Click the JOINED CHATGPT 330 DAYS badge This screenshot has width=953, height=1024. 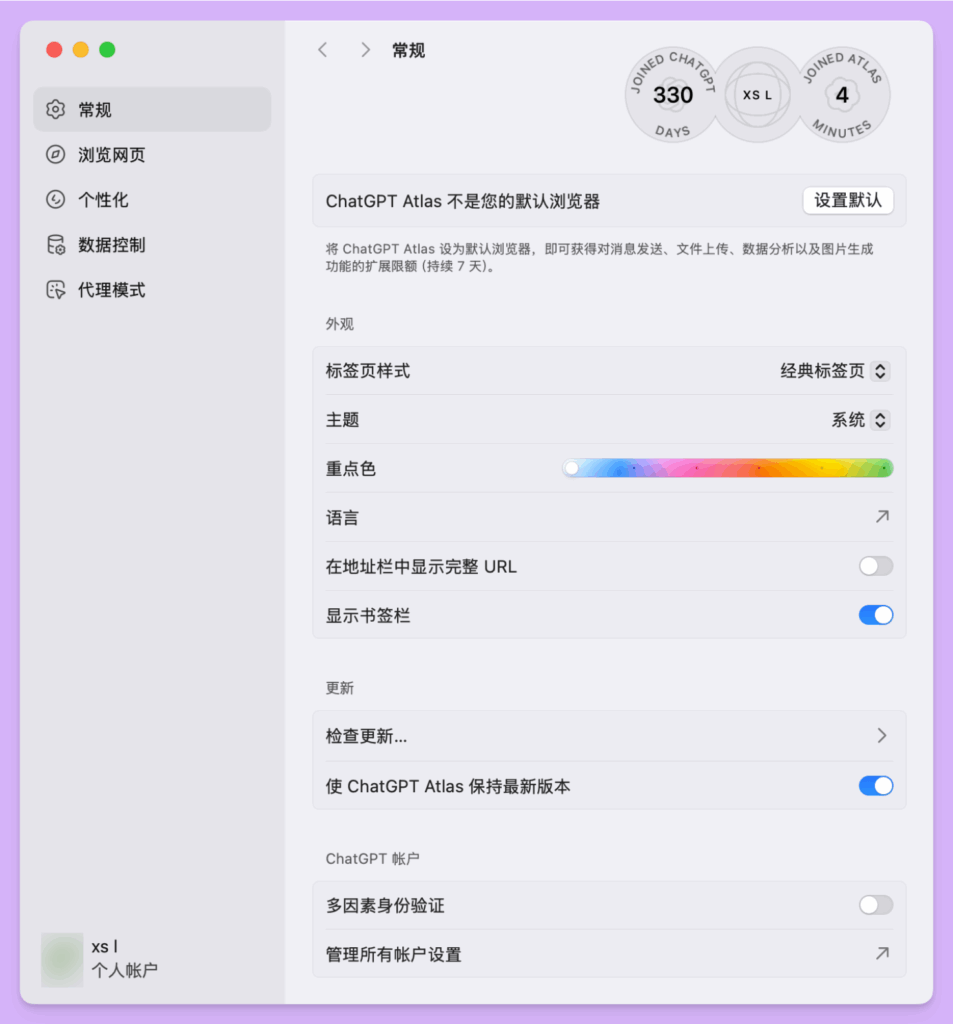point(672,95)
